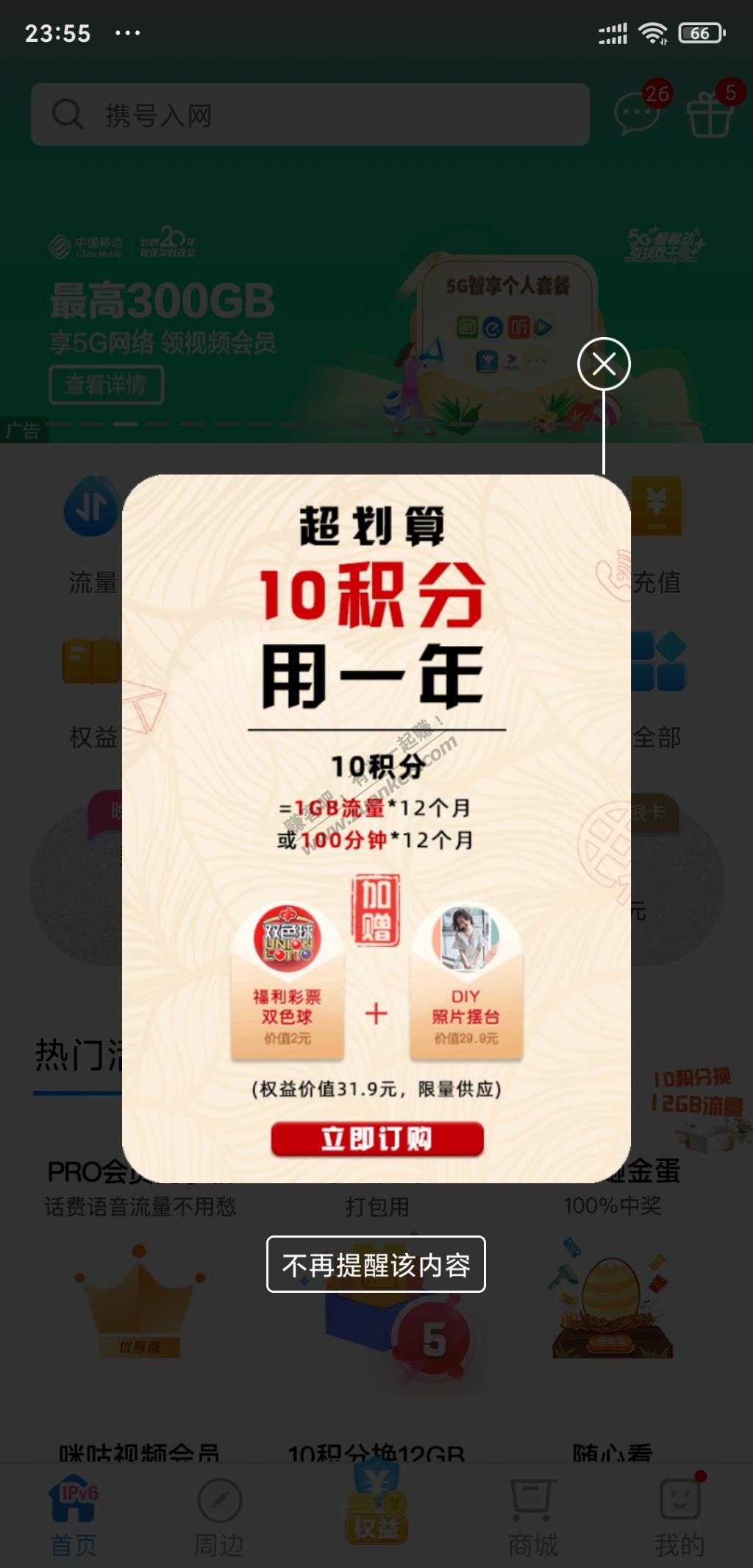Open the promotion popup card
The height and width of the screenshot is (1568, 753).
tap(376, 809)
